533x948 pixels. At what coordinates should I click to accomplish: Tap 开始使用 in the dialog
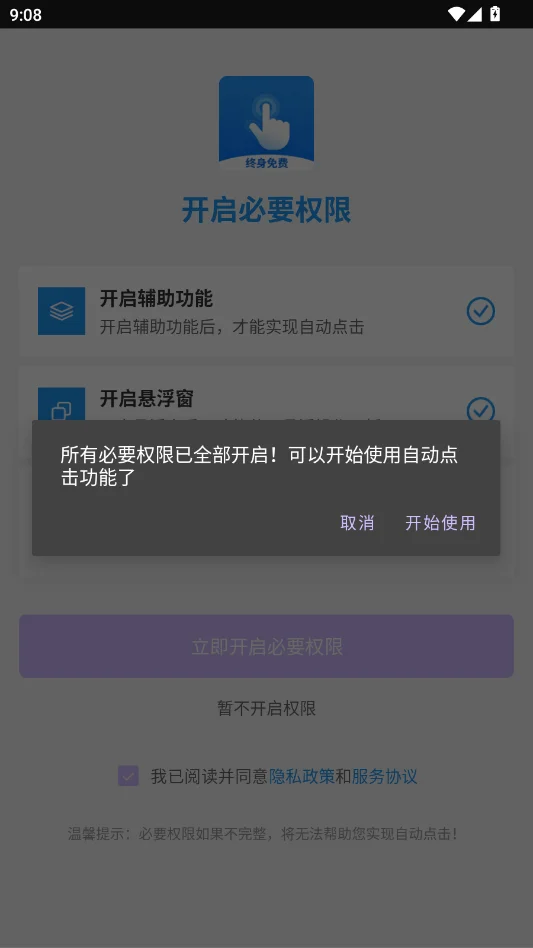(x=440, y=522)
